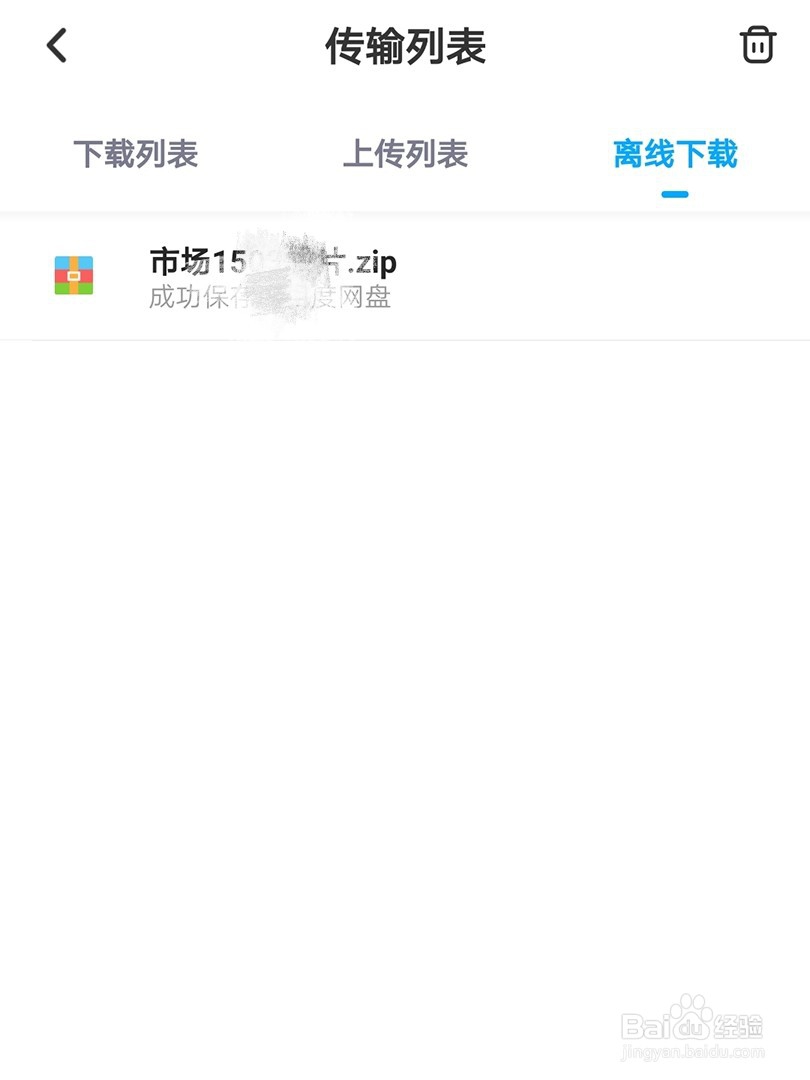Tap the 成功保存到百度网盘 status text
Image resolution: width=810 pixels, height=1080 pixels.
(x=270, y=297)
